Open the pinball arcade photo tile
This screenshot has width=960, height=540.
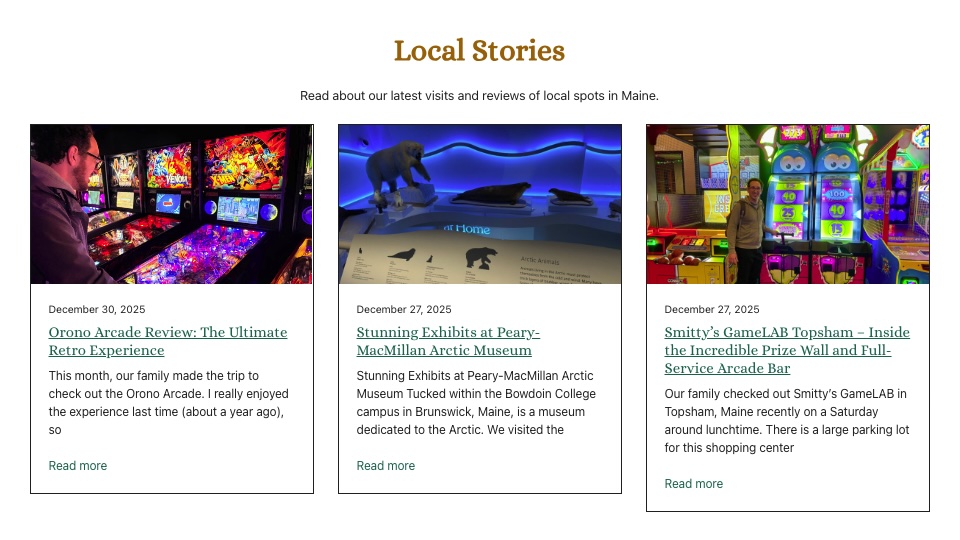(172, 205)
